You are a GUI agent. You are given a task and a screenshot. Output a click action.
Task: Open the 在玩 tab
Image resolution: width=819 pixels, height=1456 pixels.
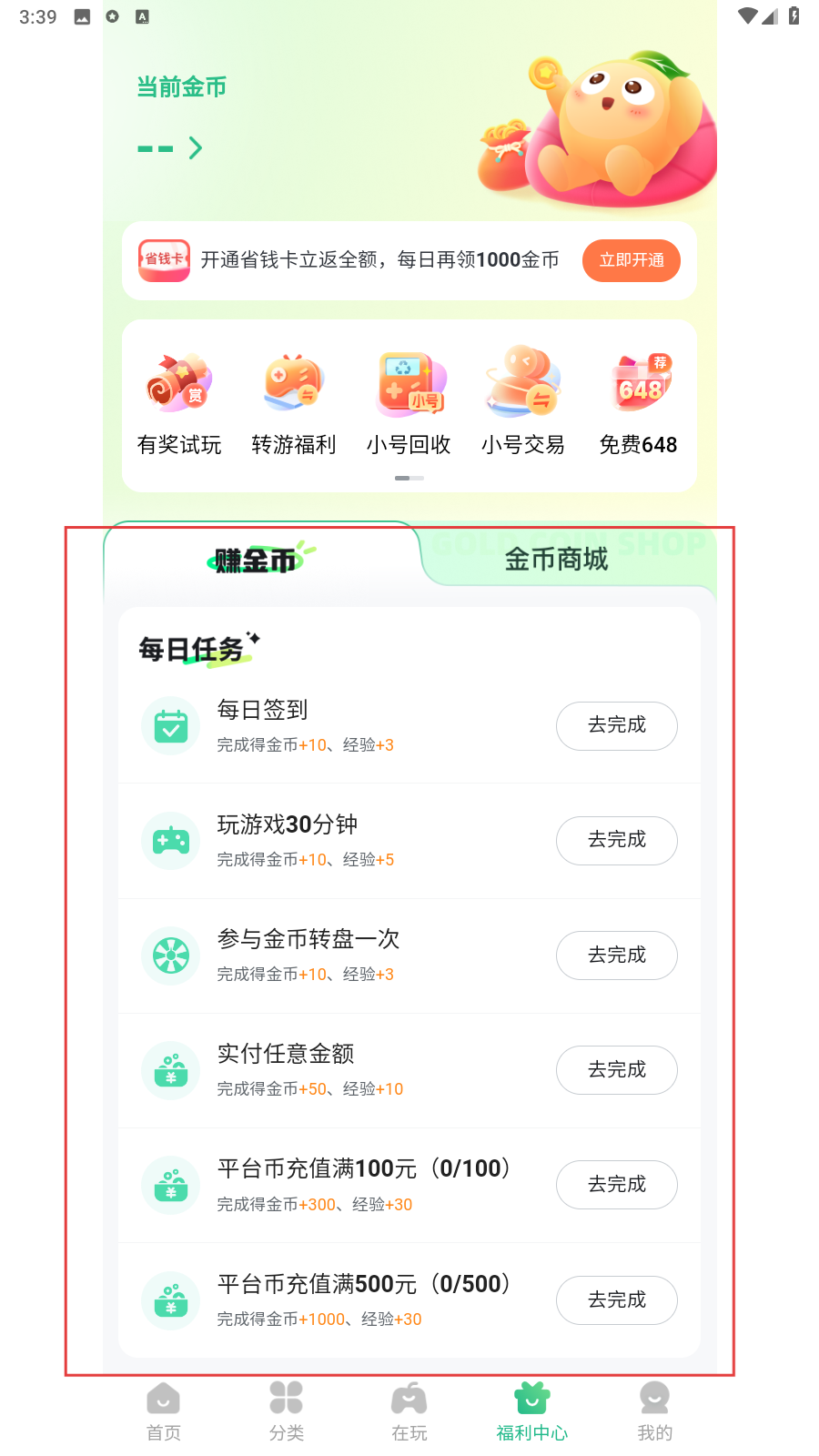(x=409, y=1411)
